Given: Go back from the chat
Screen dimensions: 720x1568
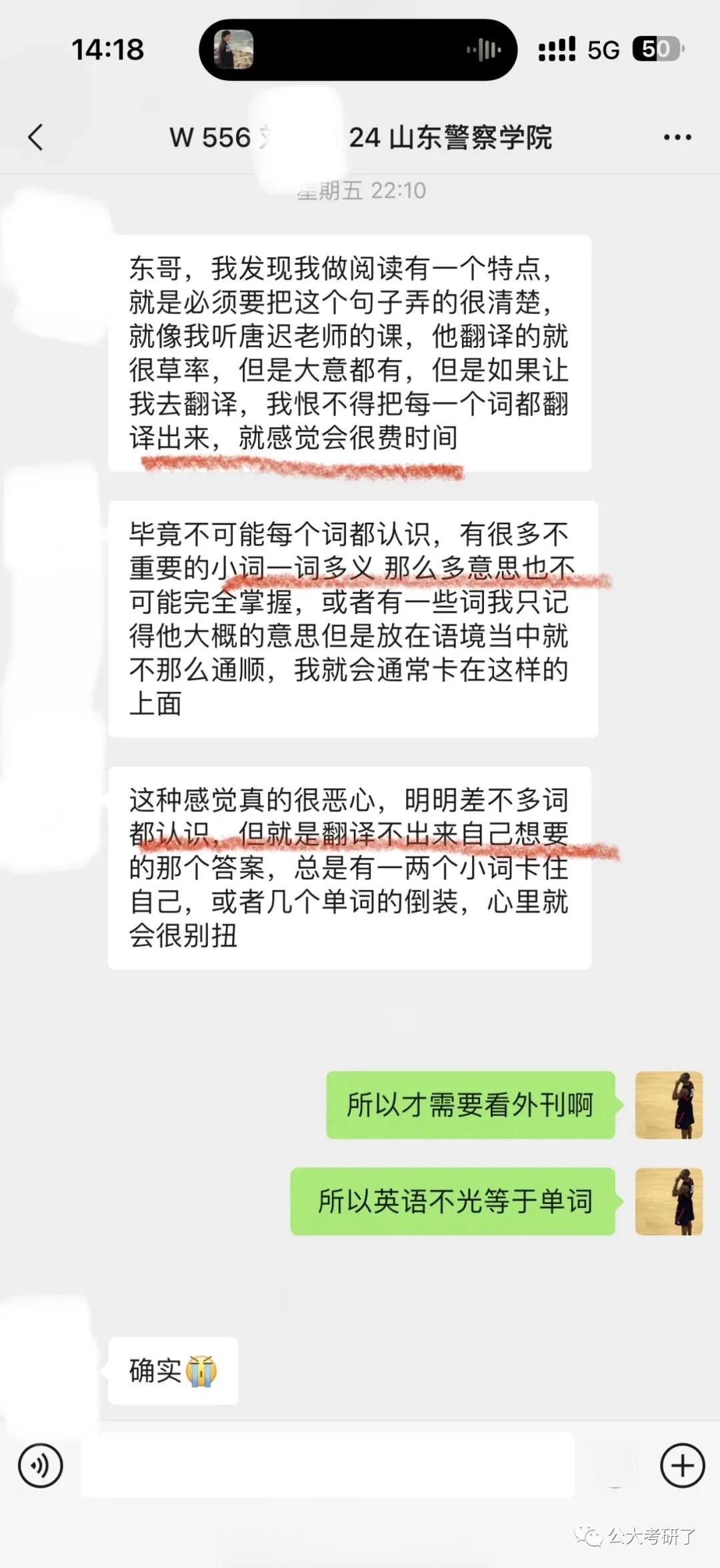Looking at the screenshot, I should [36, 137].
